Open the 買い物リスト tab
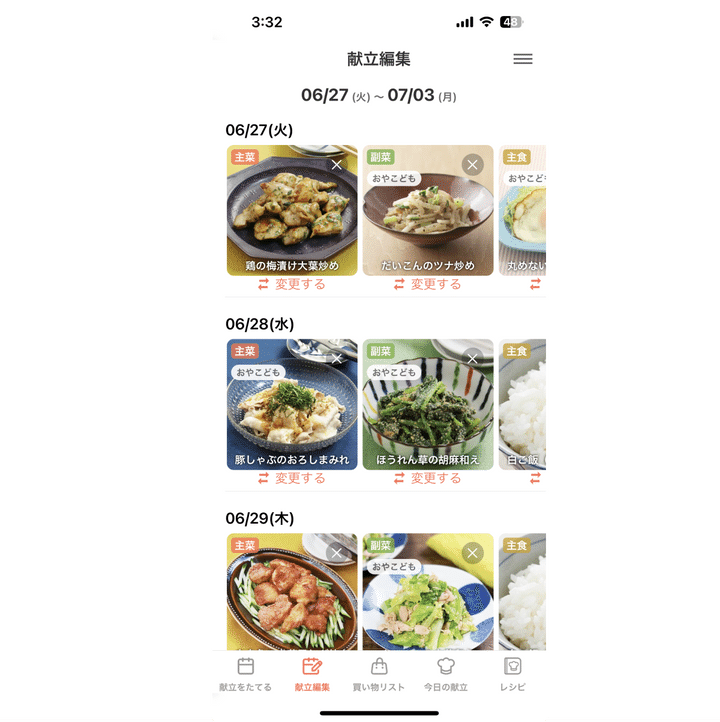The image size is (720, 722). tap(379, 674)
